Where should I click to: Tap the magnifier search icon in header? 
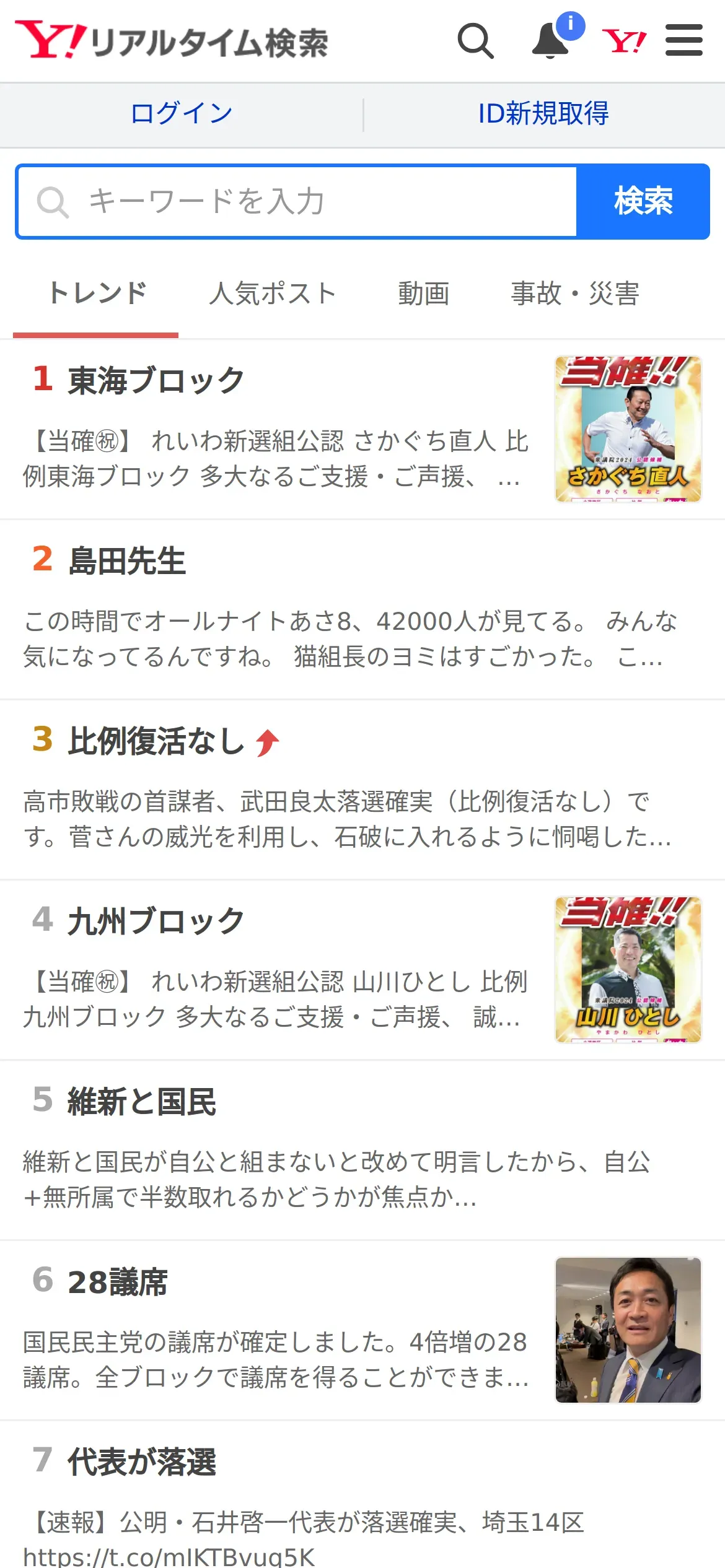[475, 41]
